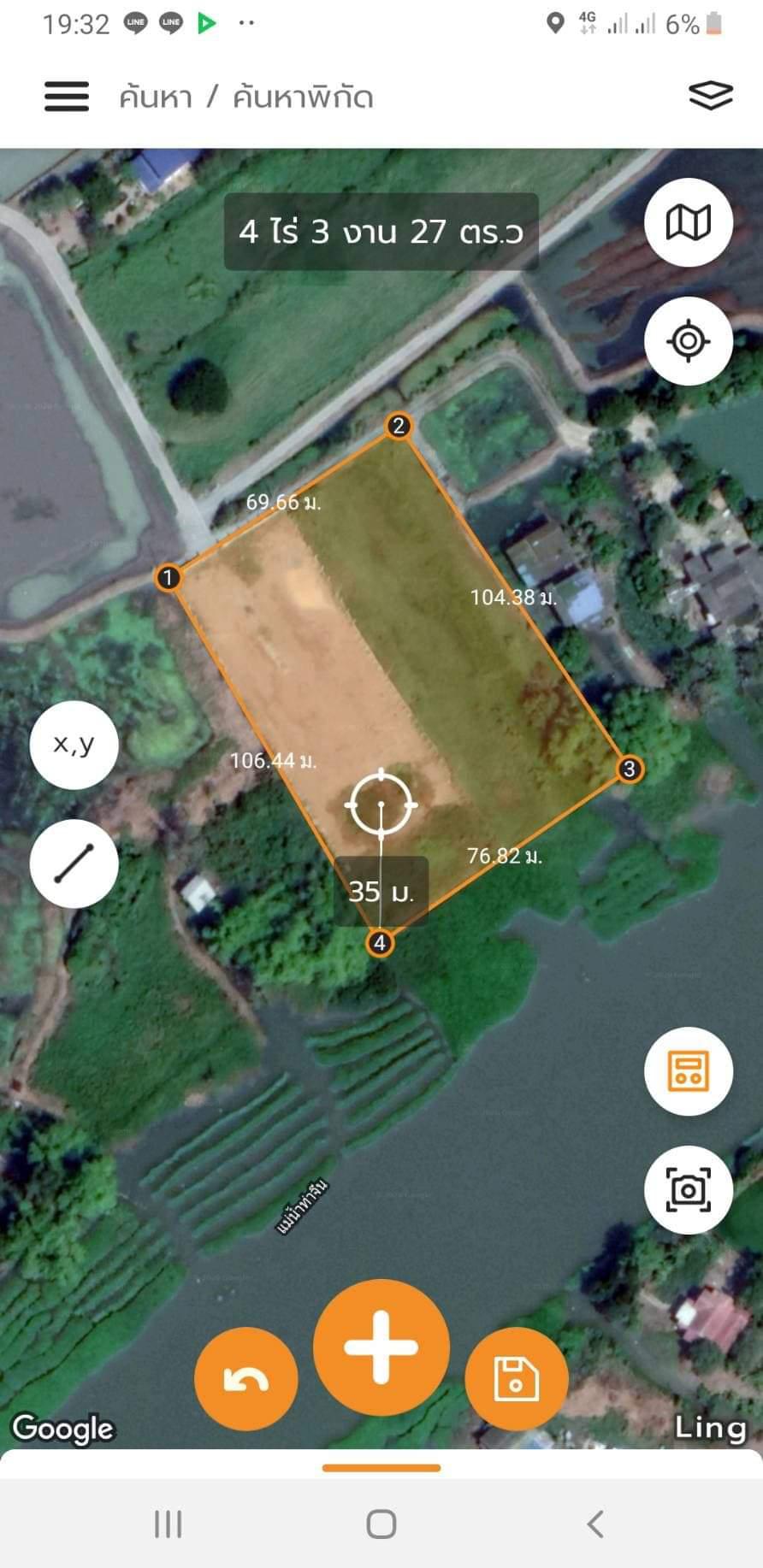This screenshot has width=763, height=1568.
Task: Capture a screenshot of the map
Action: 688,1189
